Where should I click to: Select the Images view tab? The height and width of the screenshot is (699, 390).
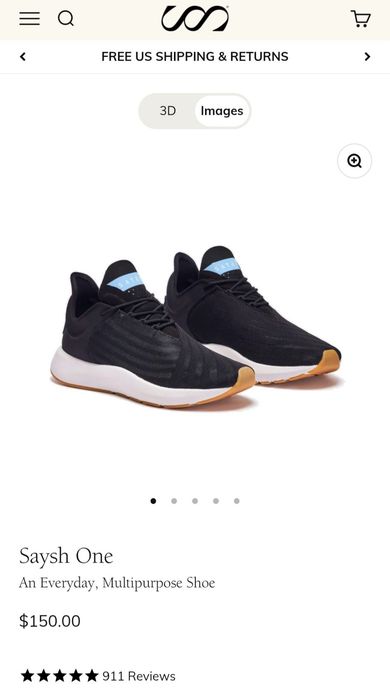click(x=222, y=111)
